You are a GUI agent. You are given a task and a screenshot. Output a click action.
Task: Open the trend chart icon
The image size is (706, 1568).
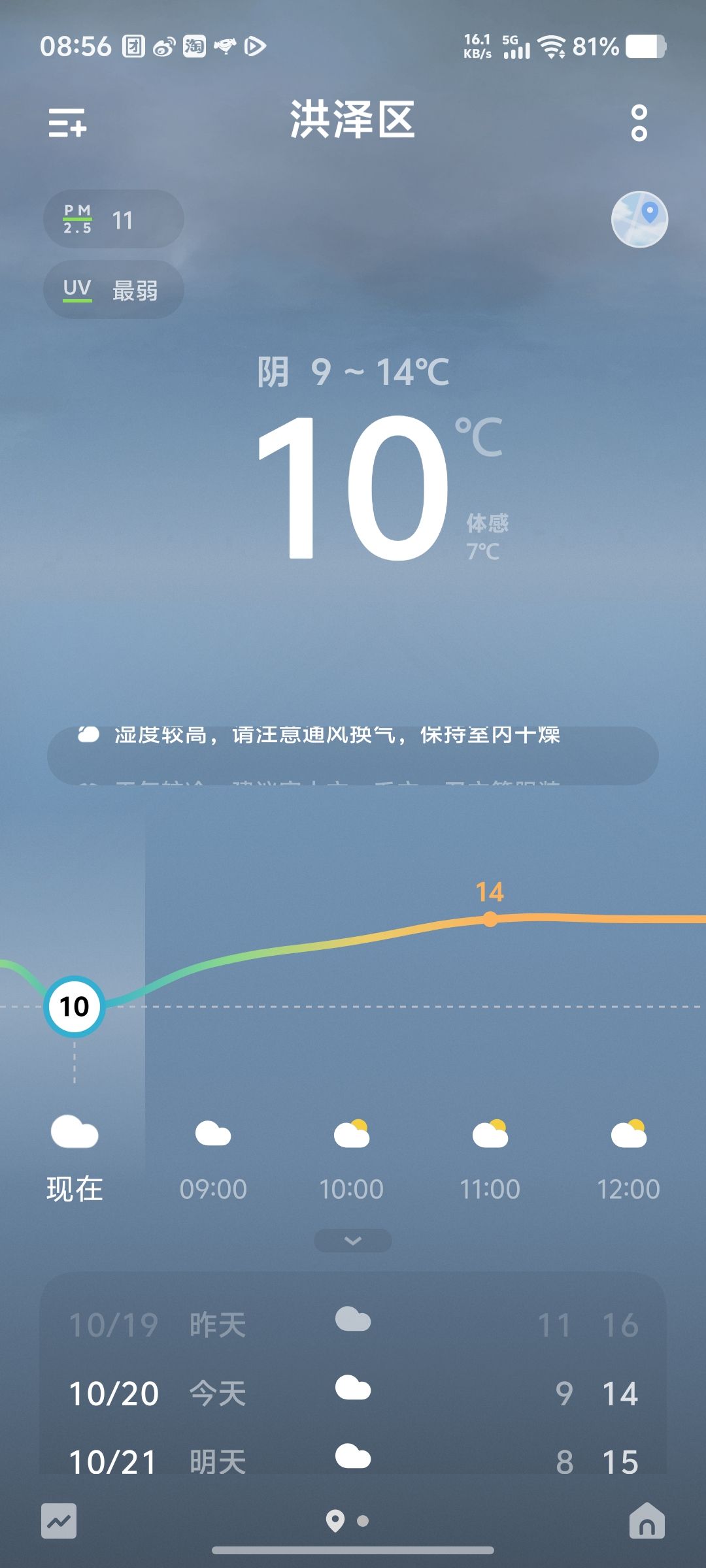[59, 1521]
